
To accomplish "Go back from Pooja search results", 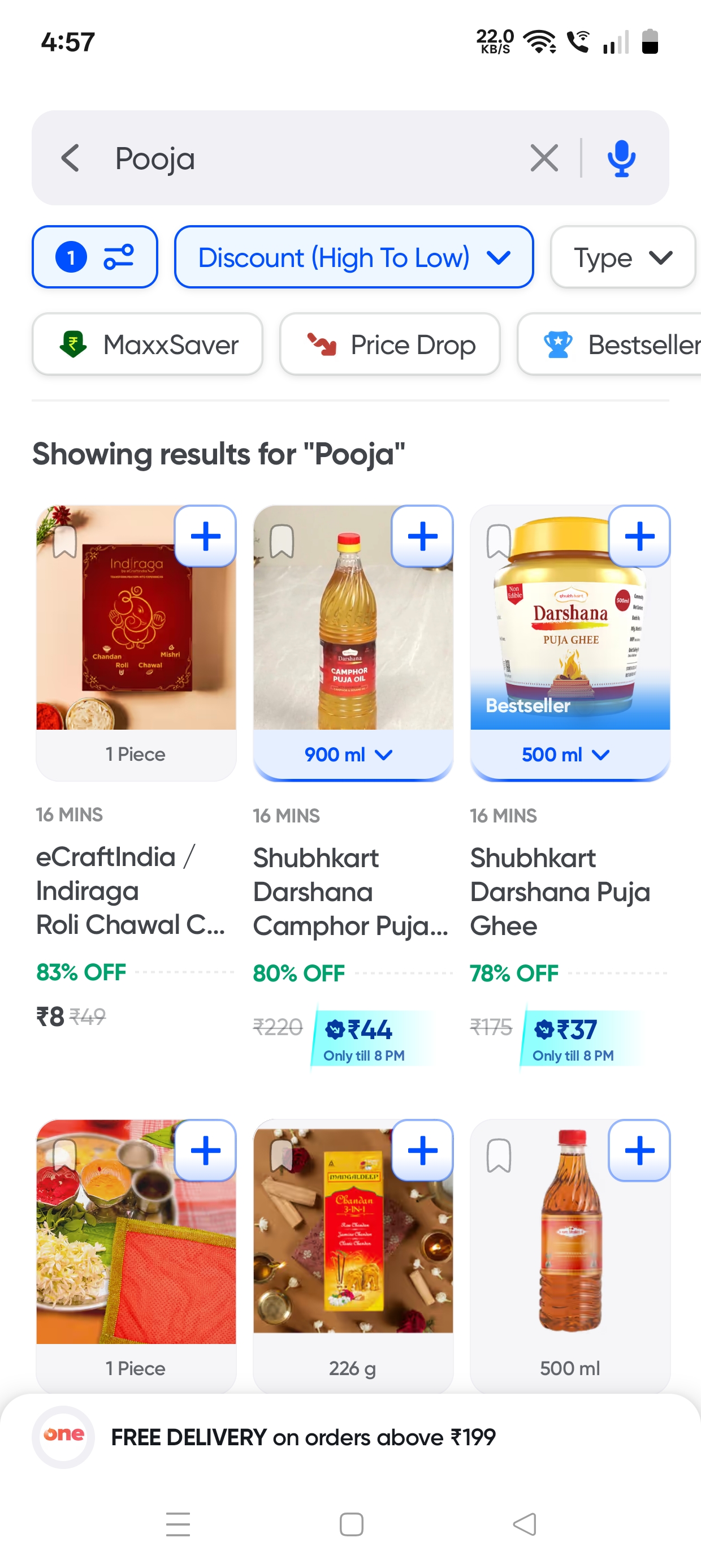I will pyautogui.click(x=71, y=158).
